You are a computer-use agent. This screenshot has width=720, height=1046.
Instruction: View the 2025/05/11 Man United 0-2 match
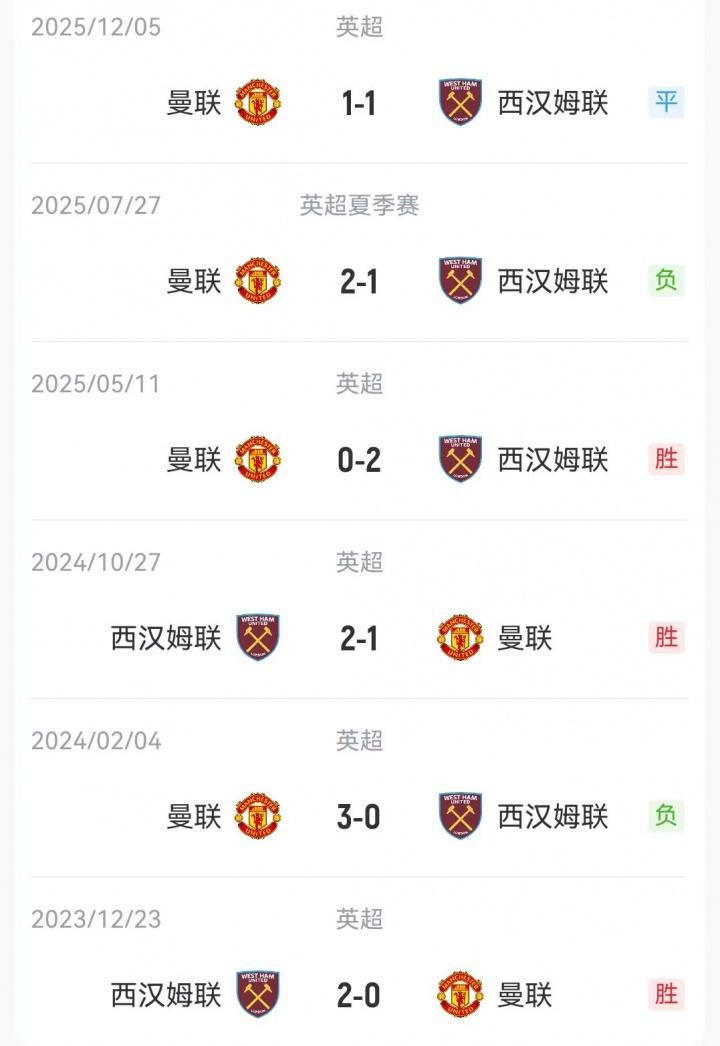tap(358, 460)
